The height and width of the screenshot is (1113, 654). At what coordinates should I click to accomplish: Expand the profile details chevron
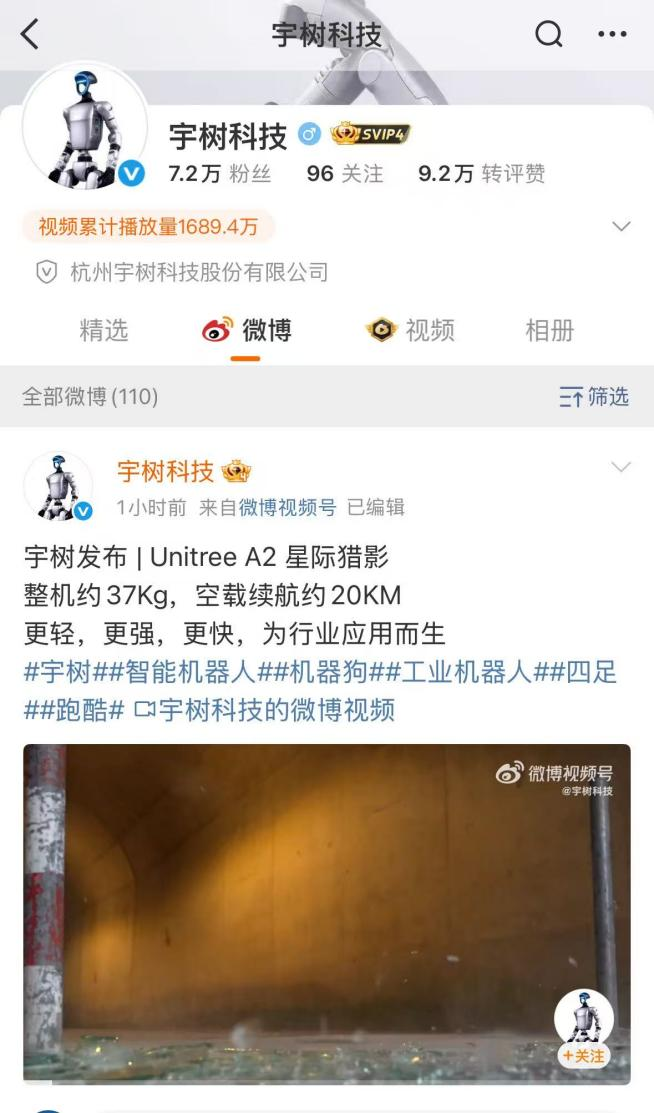[x=621, y=227]
